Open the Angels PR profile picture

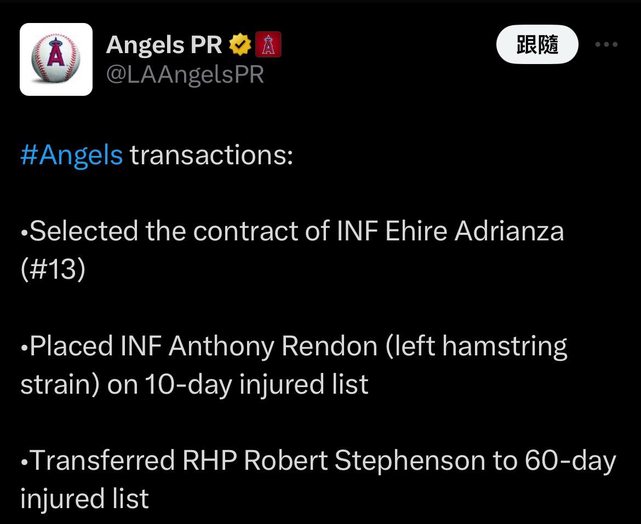[57, 60]
